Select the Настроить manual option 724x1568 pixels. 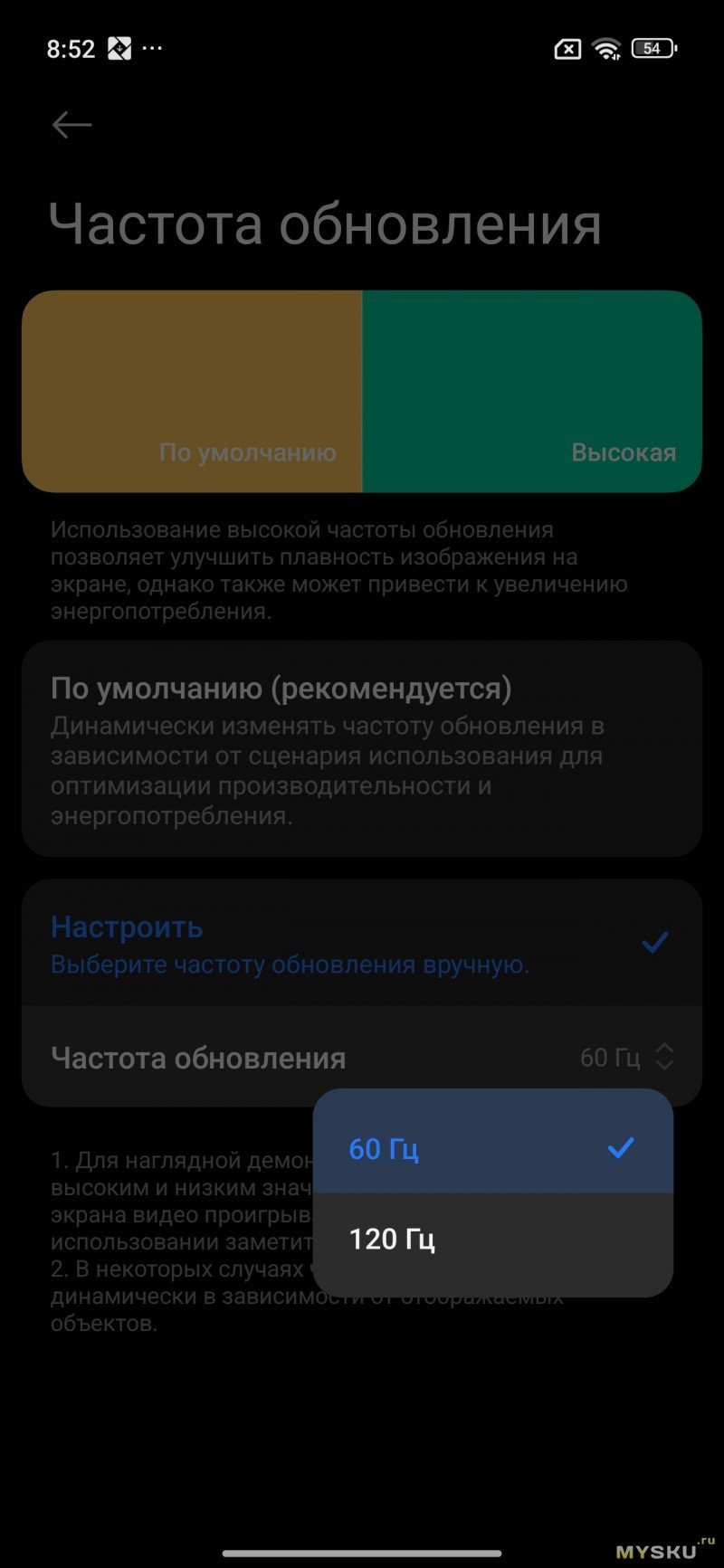(x=362, y=944)
